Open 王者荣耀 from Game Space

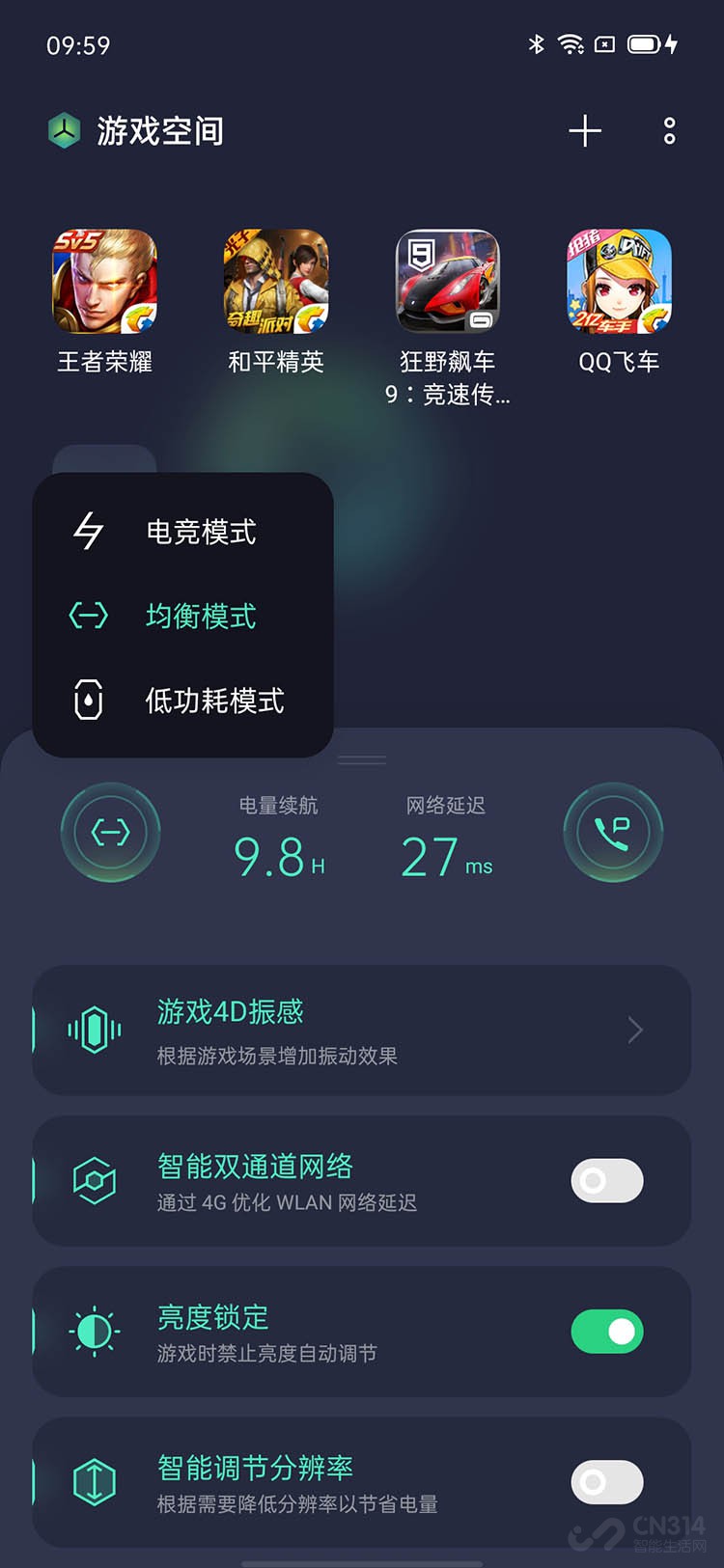click(102, 281)
